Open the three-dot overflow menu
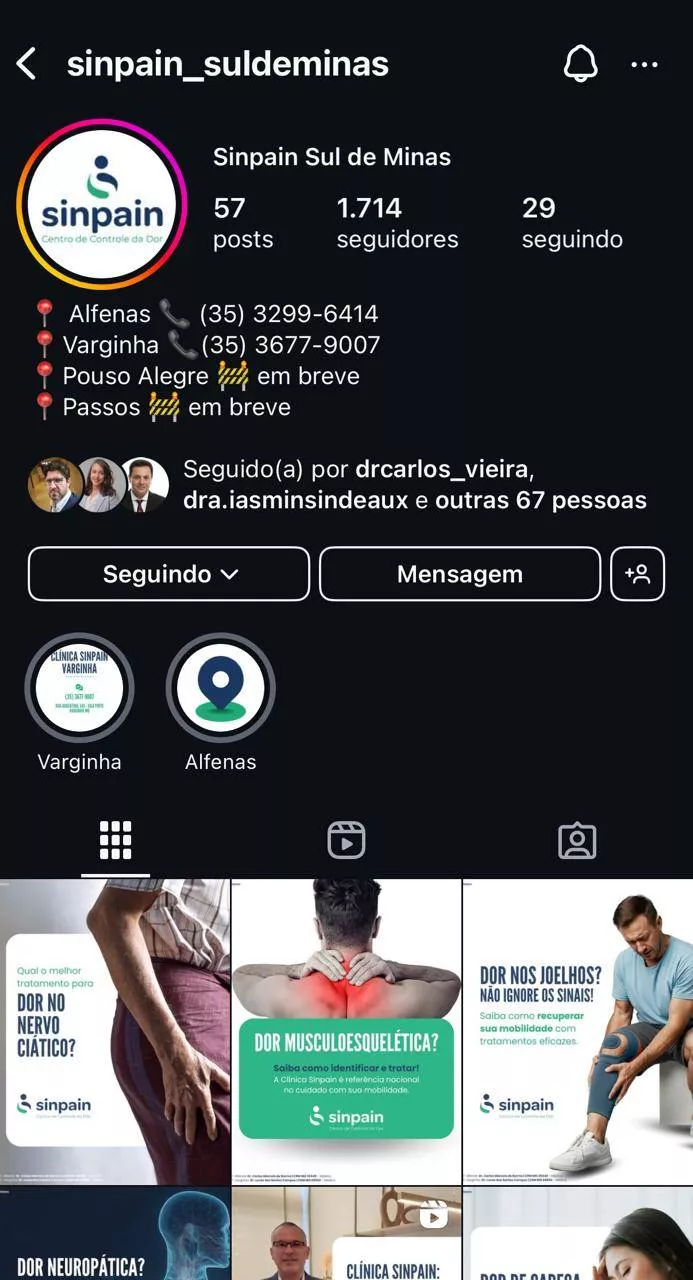This screenshot has height=1280, width=693. (644, 65)
